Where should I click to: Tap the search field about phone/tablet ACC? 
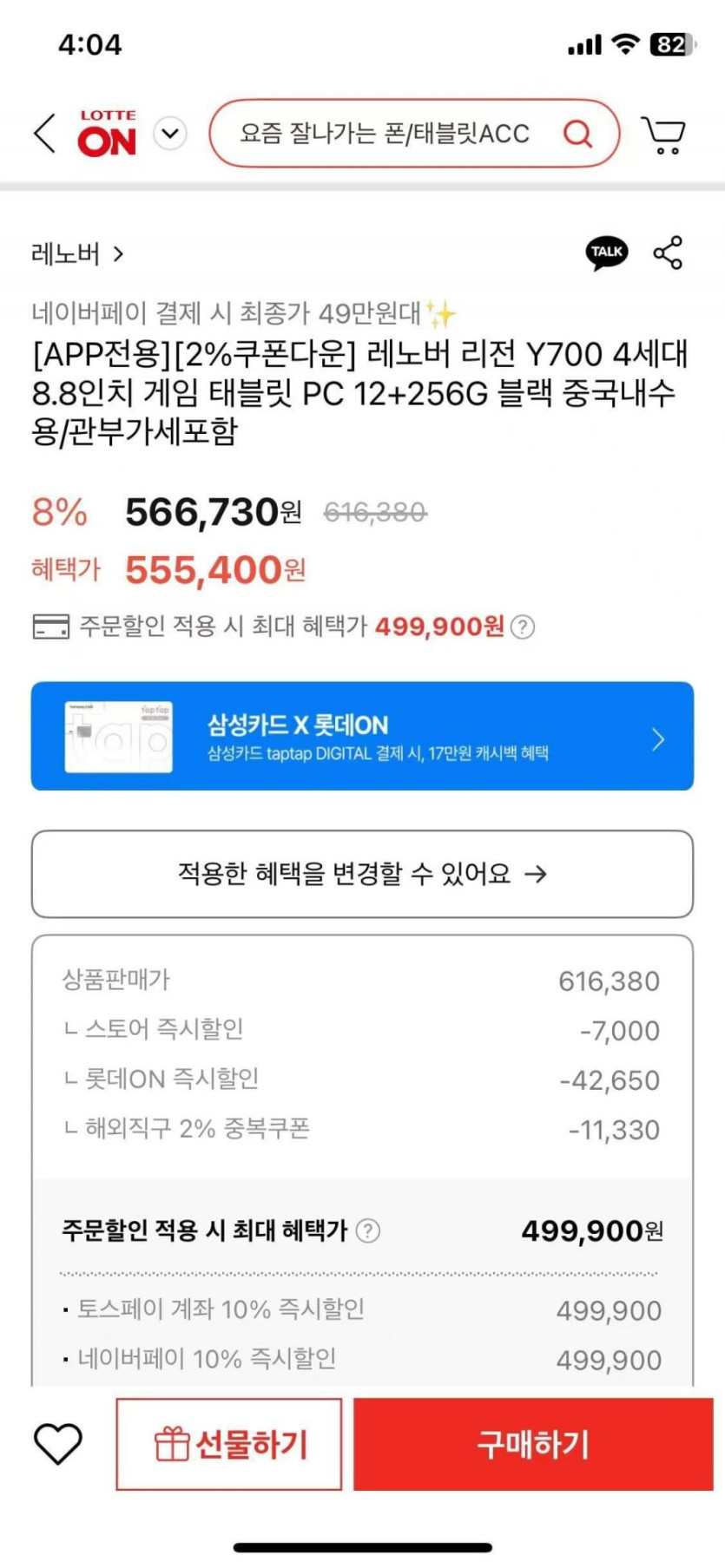pyautogui.click(x=386, y=134)
